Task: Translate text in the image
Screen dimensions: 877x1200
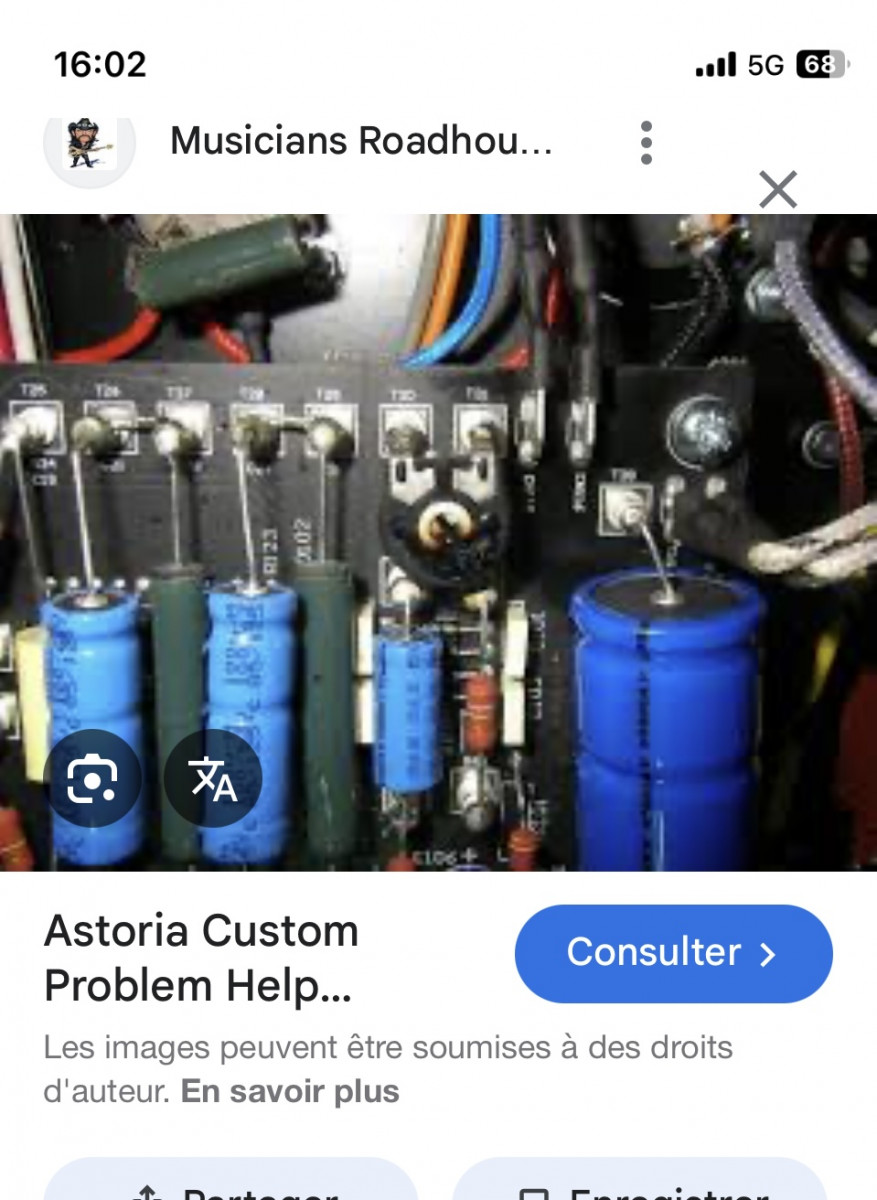Action: coord(213,777)
